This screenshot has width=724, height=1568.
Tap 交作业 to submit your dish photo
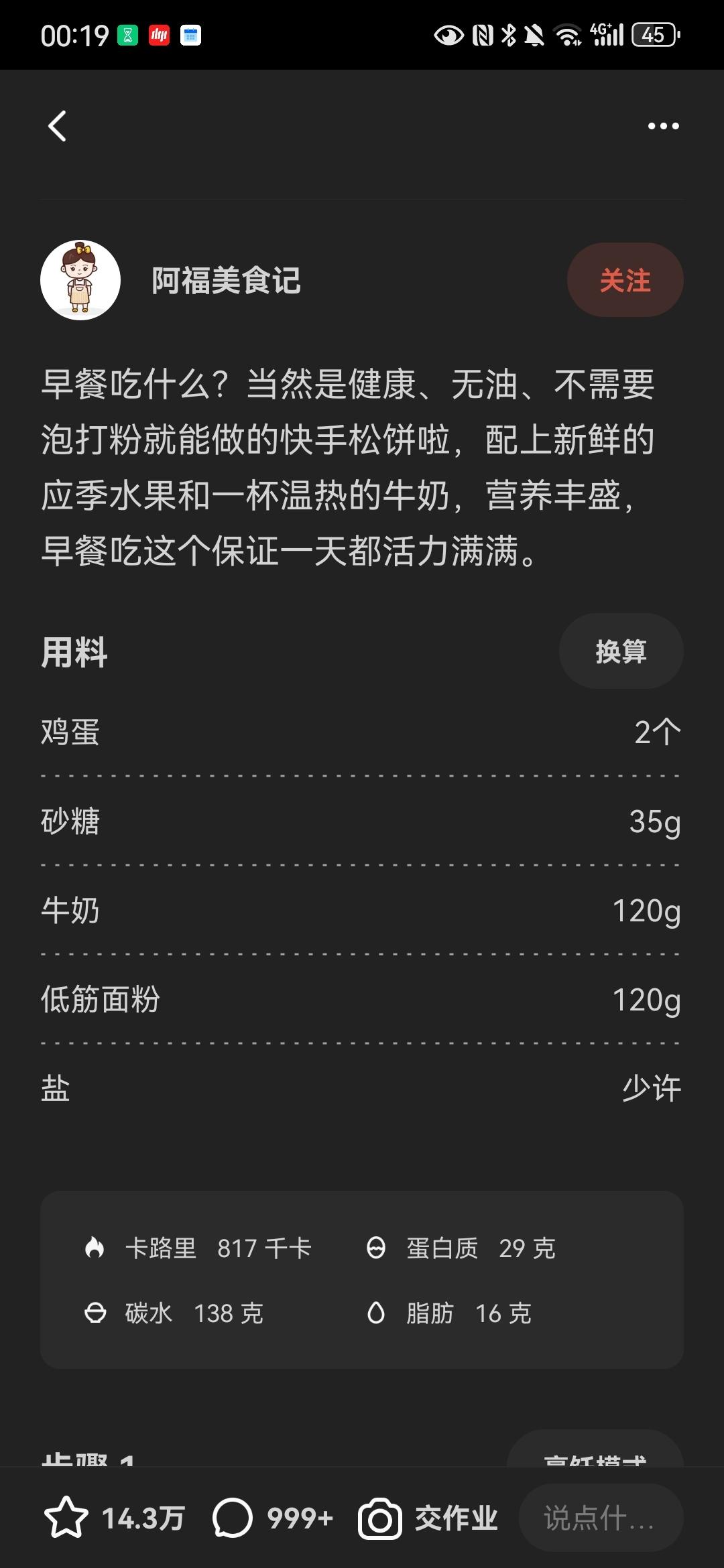pyautogui.click(x=428, y=1518)
